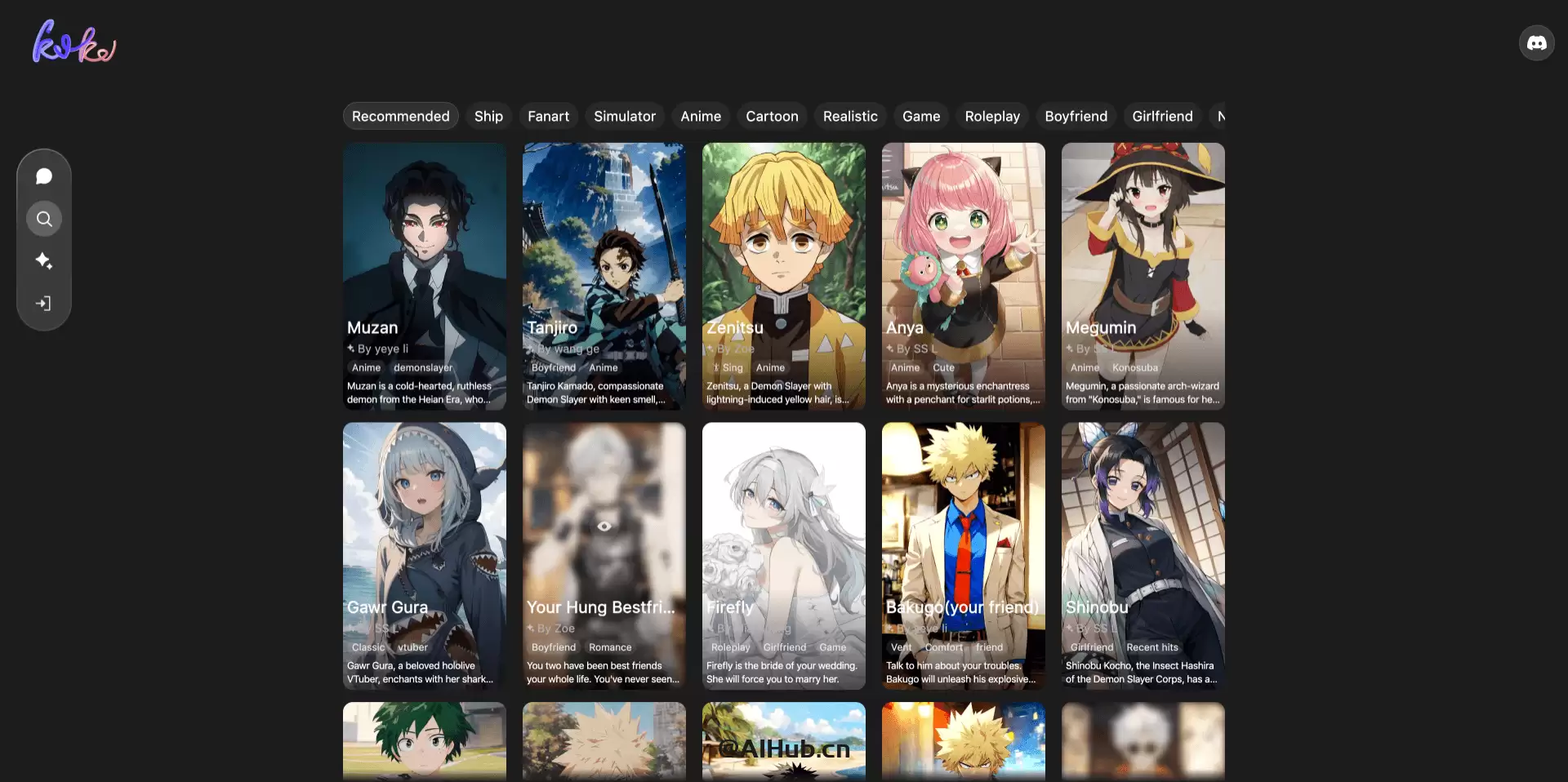Select the Recommended category chip
The width and height of the screenshot is (1568, 782).
(x=400, y=116)
